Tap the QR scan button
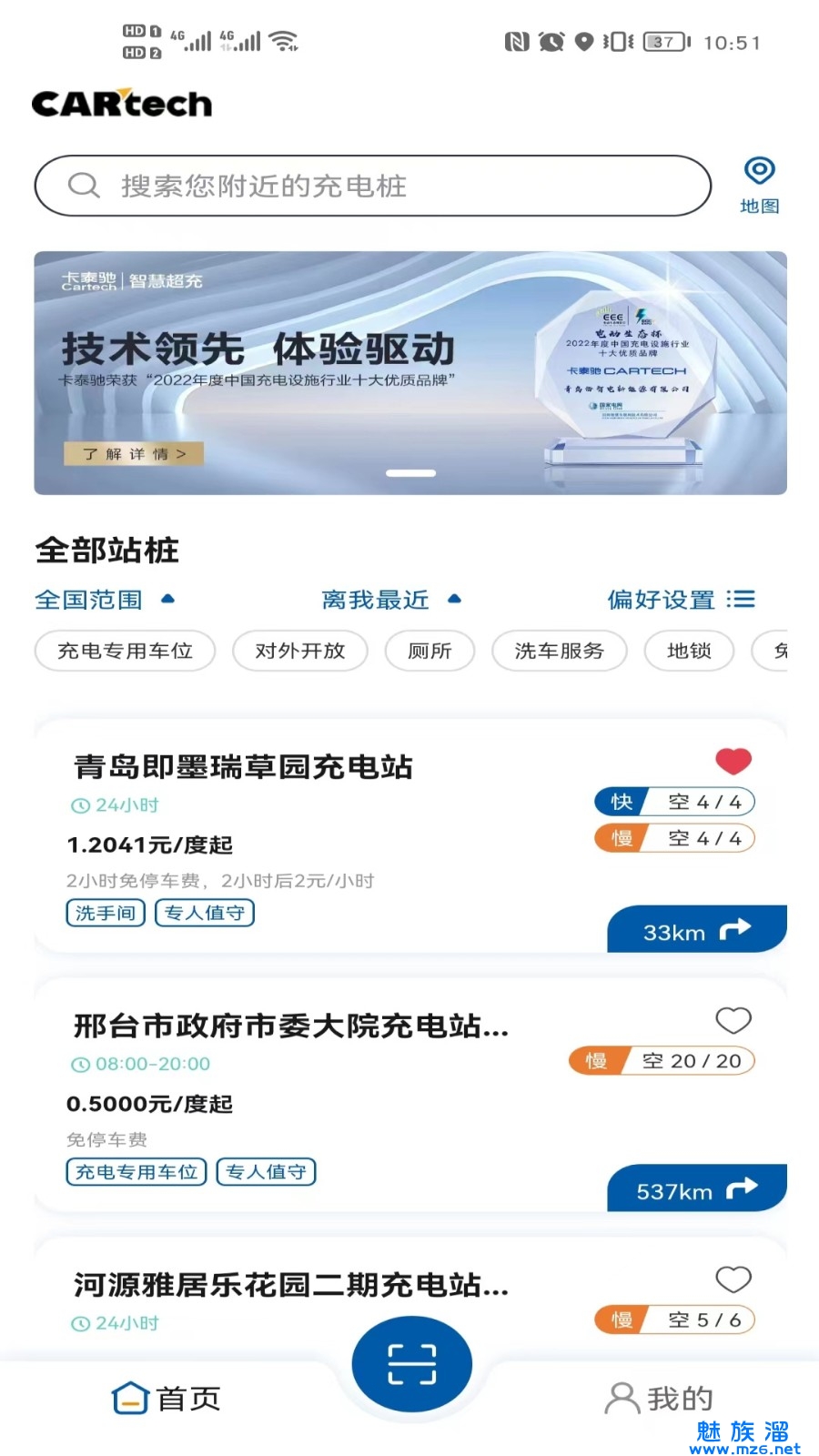Screen dimensions: 819x1456 (412, 1364)
